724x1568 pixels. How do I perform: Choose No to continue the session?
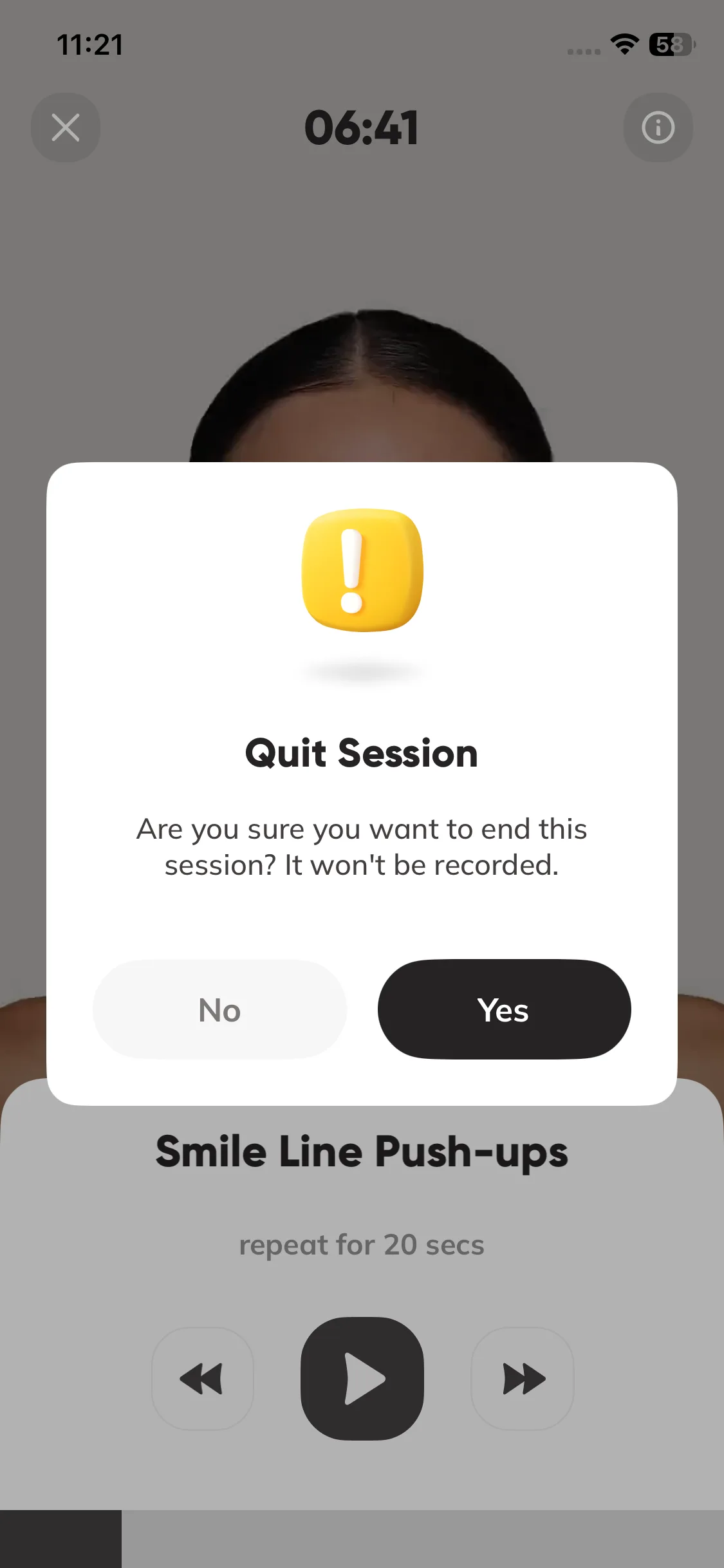click(x=219, y=1009)
